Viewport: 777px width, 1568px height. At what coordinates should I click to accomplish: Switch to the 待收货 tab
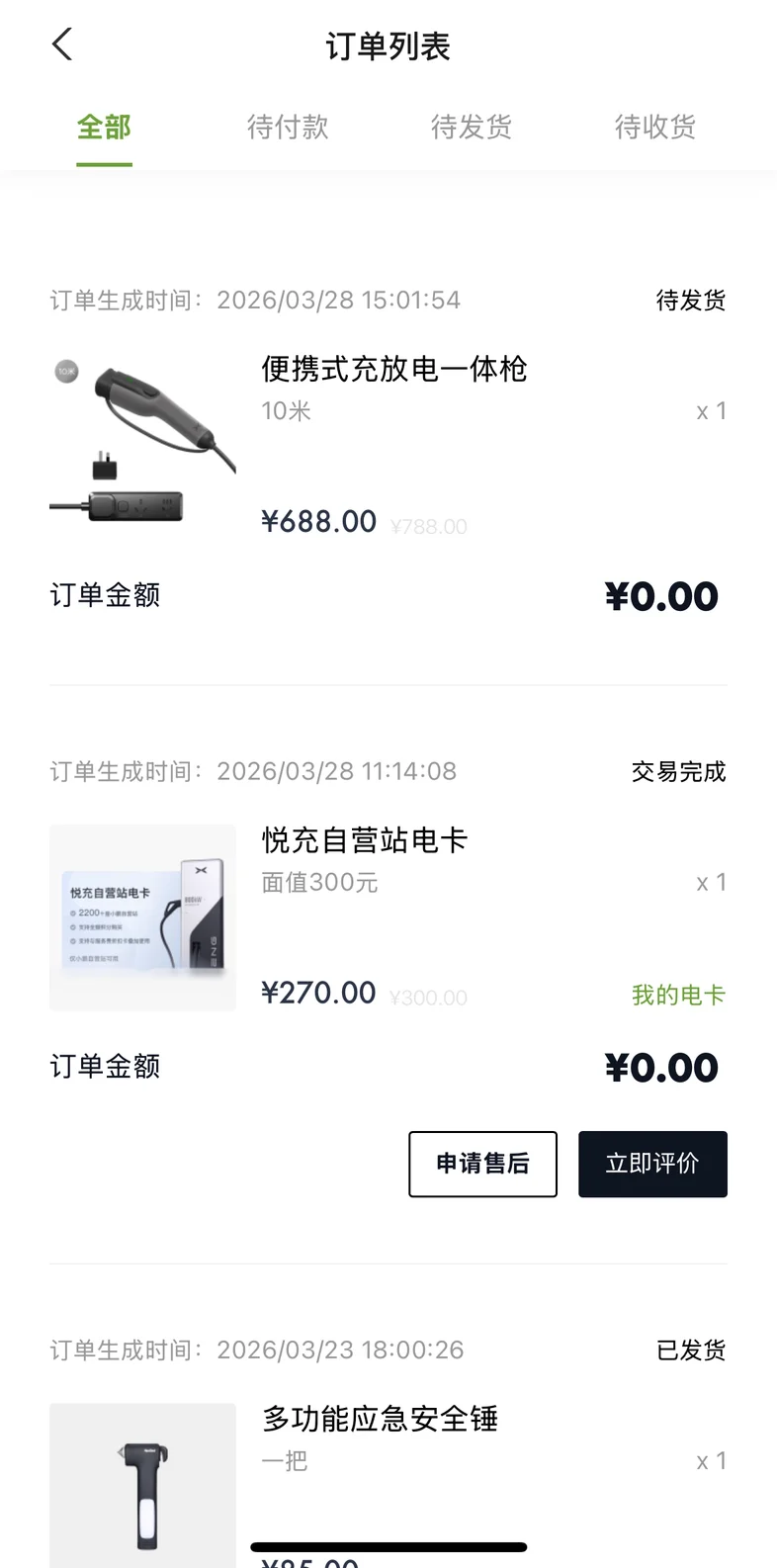tap(655, 128)
